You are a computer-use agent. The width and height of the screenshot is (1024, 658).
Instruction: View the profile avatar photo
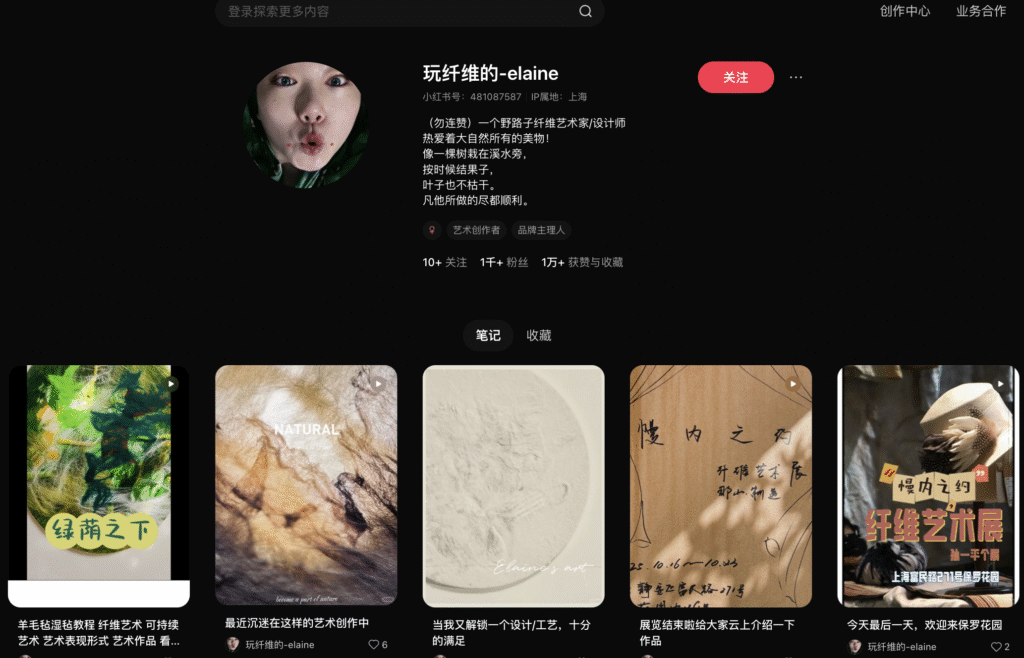(306, 125)
